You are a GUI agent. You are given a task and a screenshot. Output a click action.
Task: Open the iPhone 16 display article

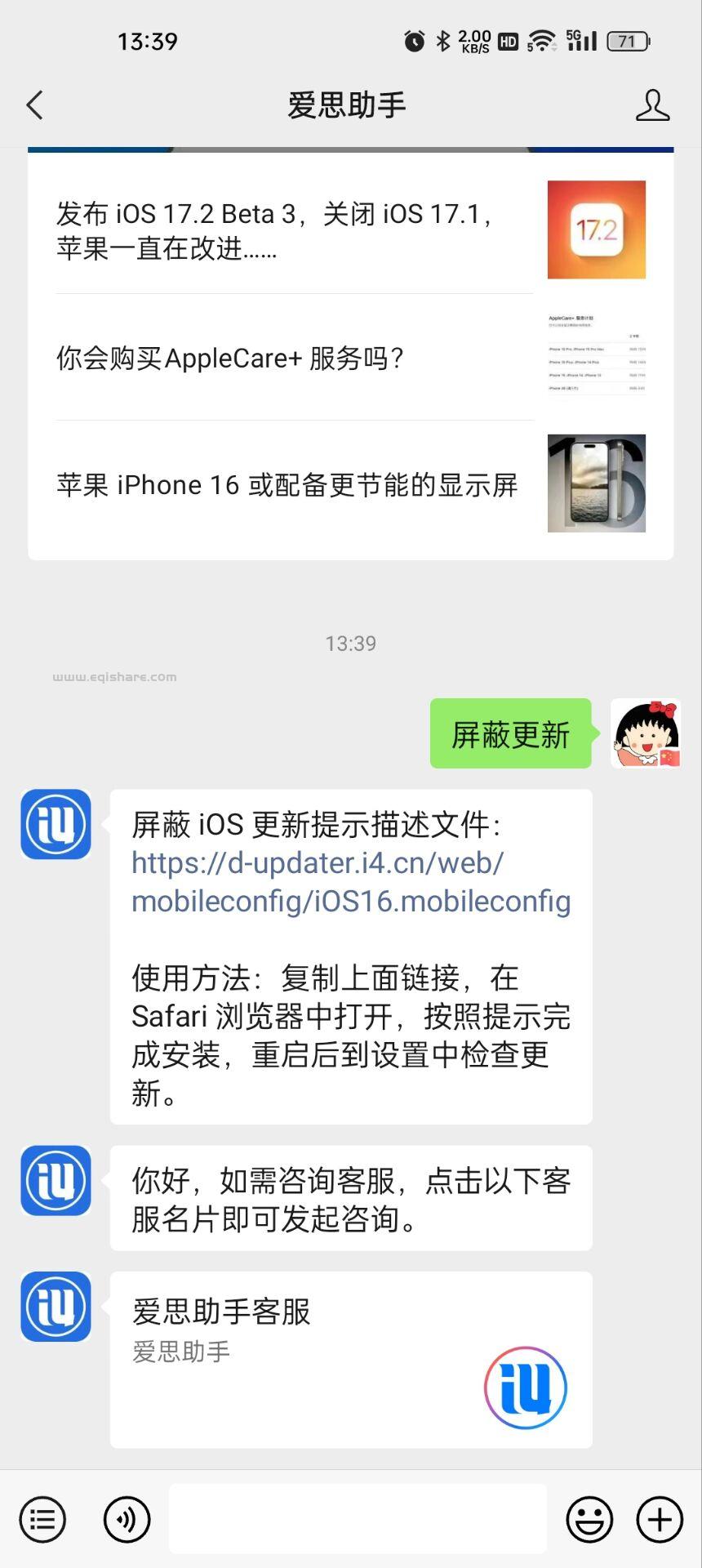[287, 484]
